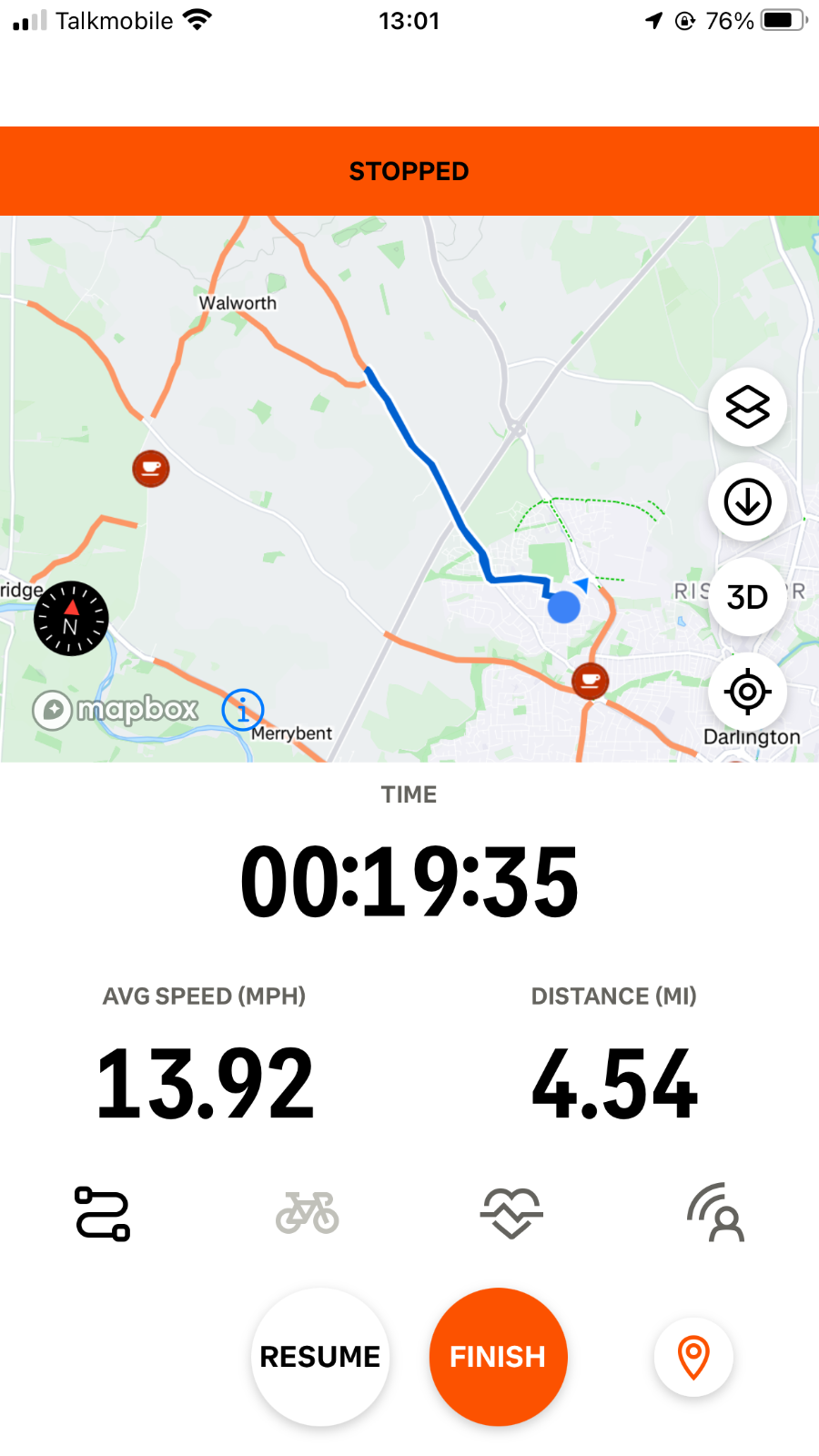Tap the compass to reset north

[x=71, y=618]
